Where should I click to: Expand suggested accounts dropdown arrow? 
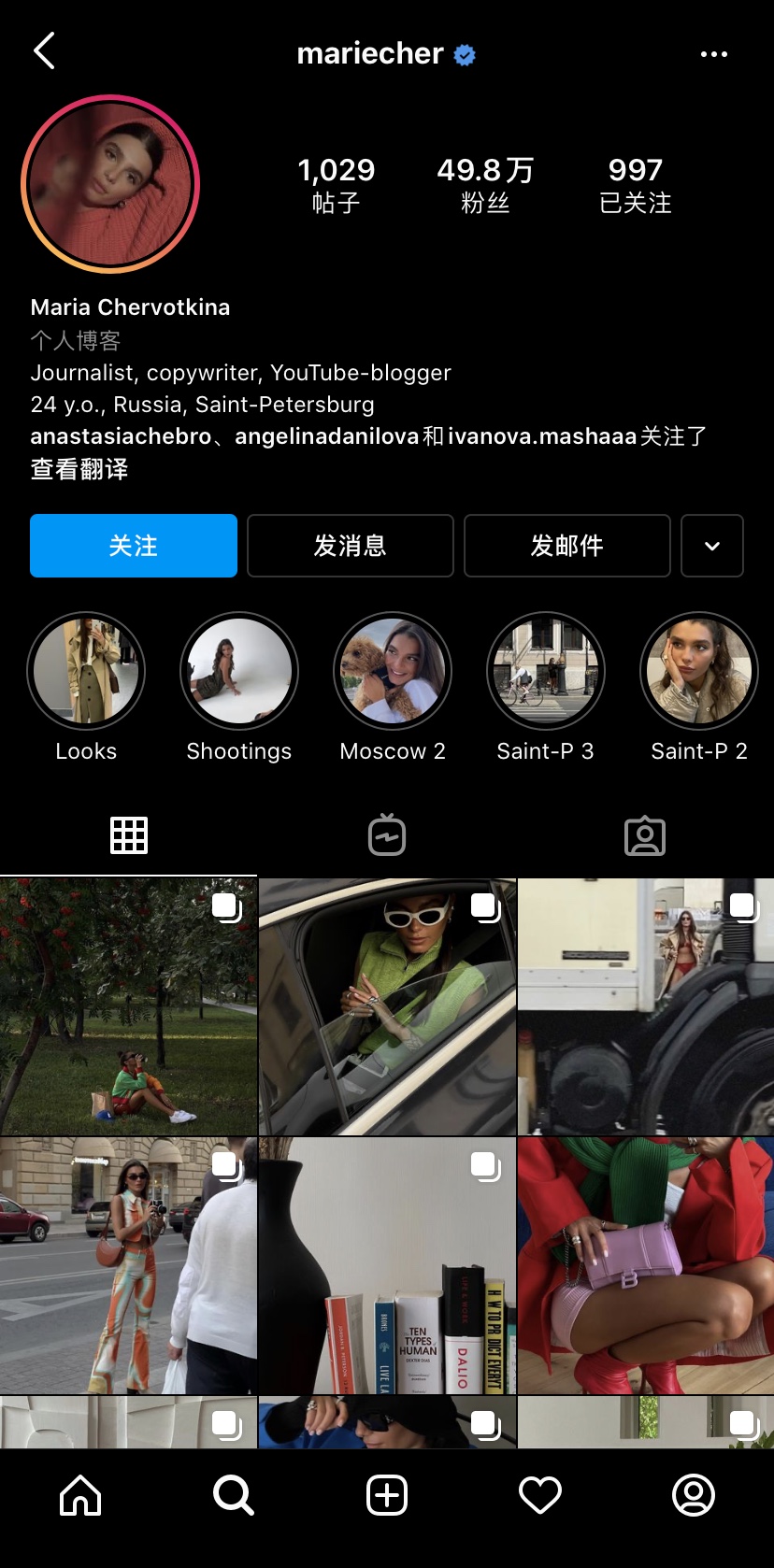(711, 546)
